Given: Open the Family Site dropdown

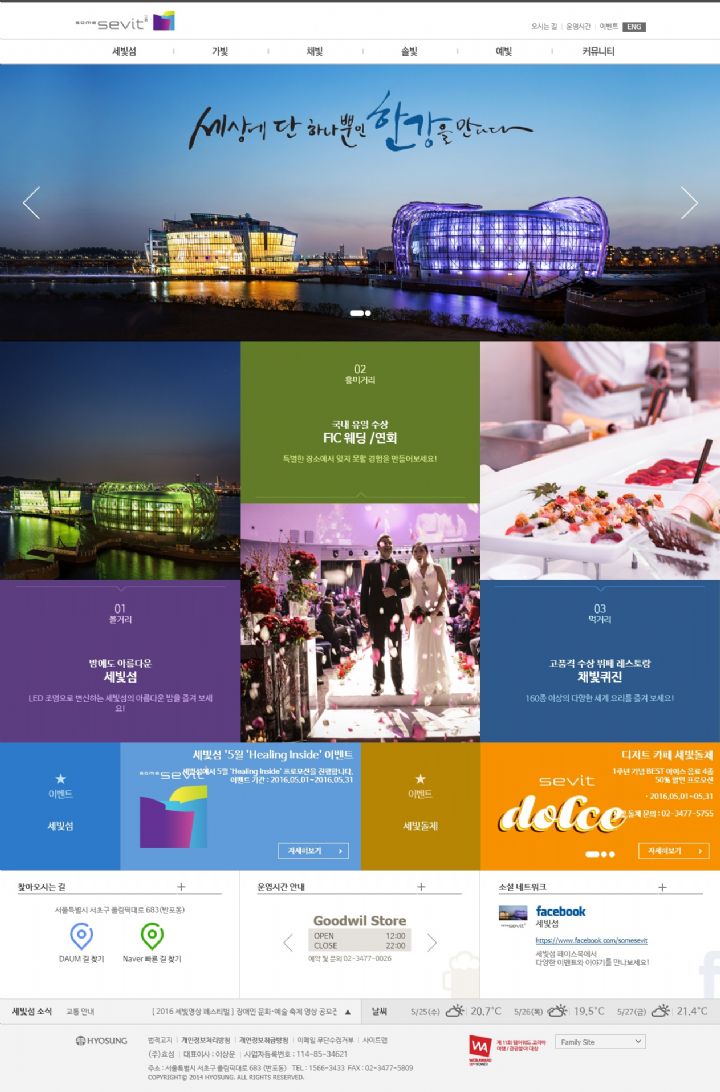Looking at the screenshot, I should (600, 1042).
